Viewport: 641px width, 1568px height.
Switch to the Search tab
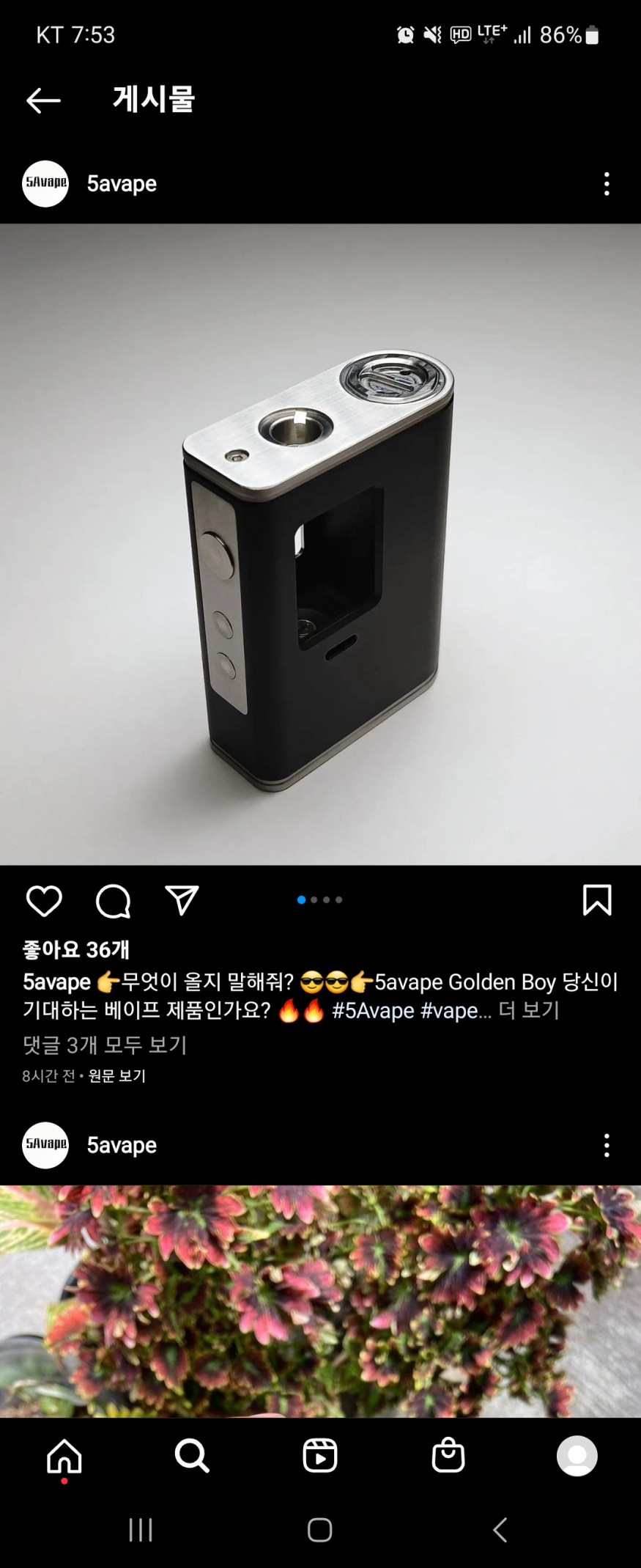[x=192, y=1456]
